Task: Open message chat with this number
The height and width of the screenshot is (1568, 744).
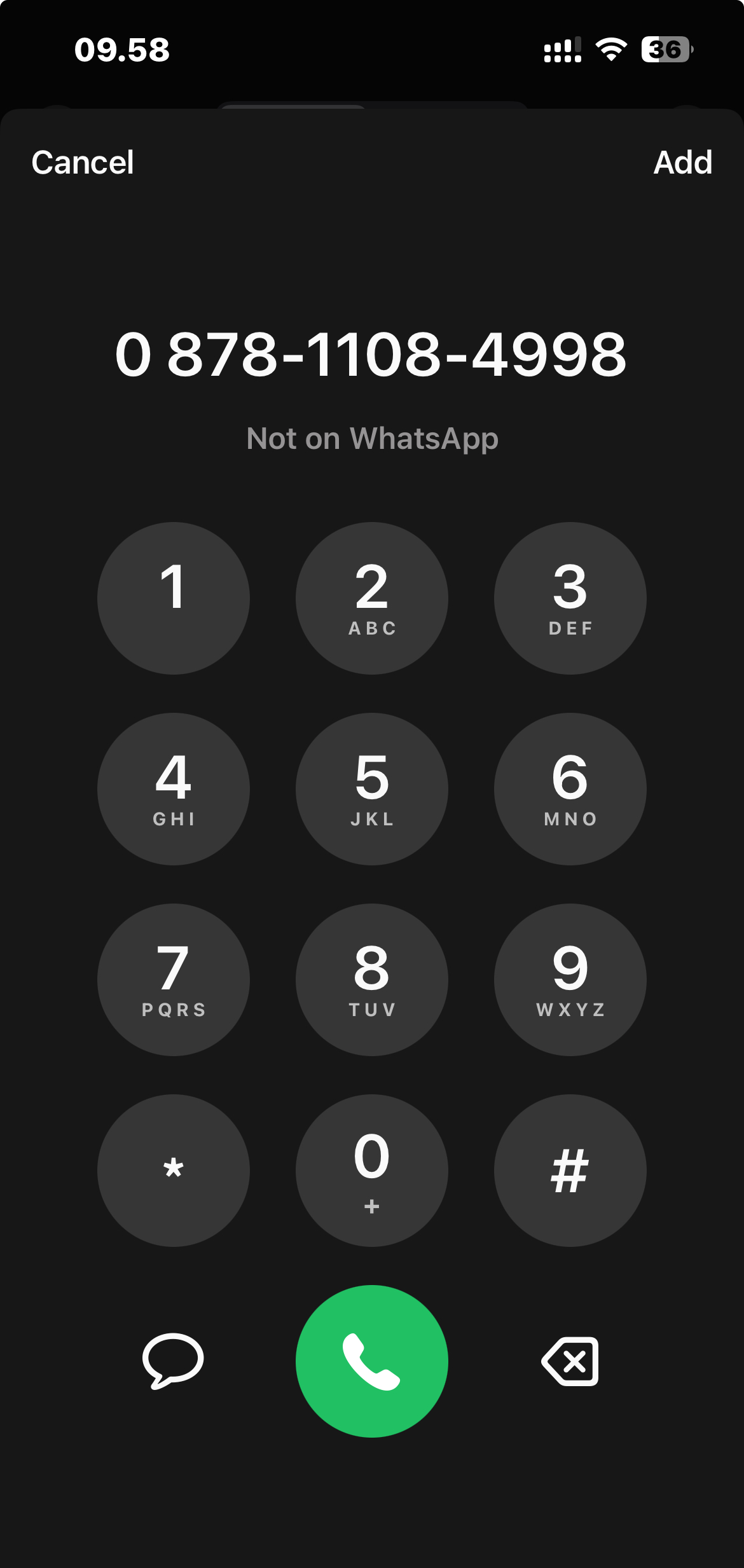Action: coord(173,1361)
